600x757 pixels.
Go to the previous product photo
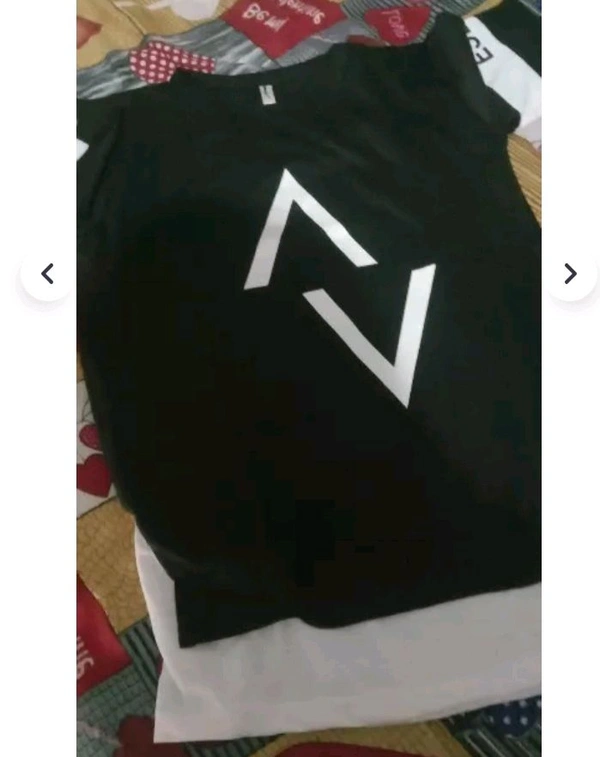click(47, 273)
